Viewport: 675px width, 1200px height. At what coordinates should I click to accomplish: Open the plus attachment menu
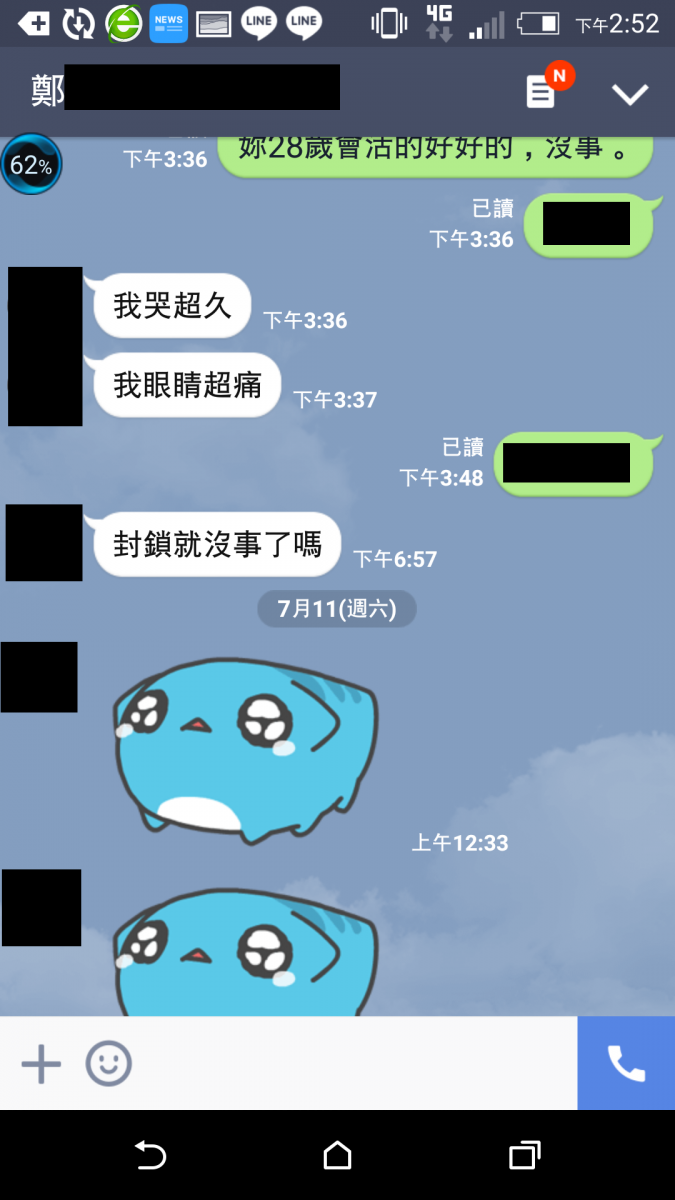pos(41,1064)
